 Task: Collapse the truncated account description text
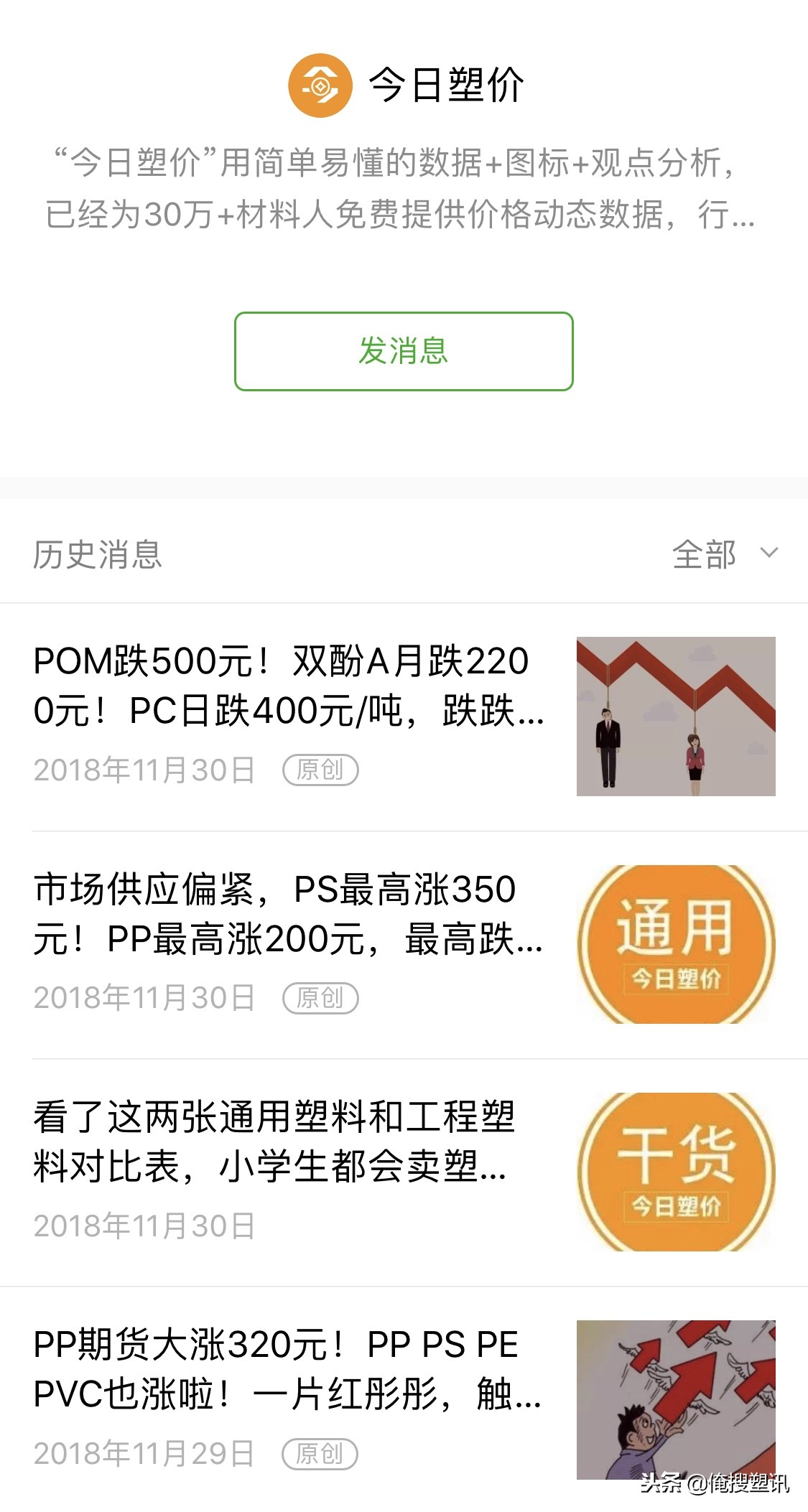[x=402, y=187]
